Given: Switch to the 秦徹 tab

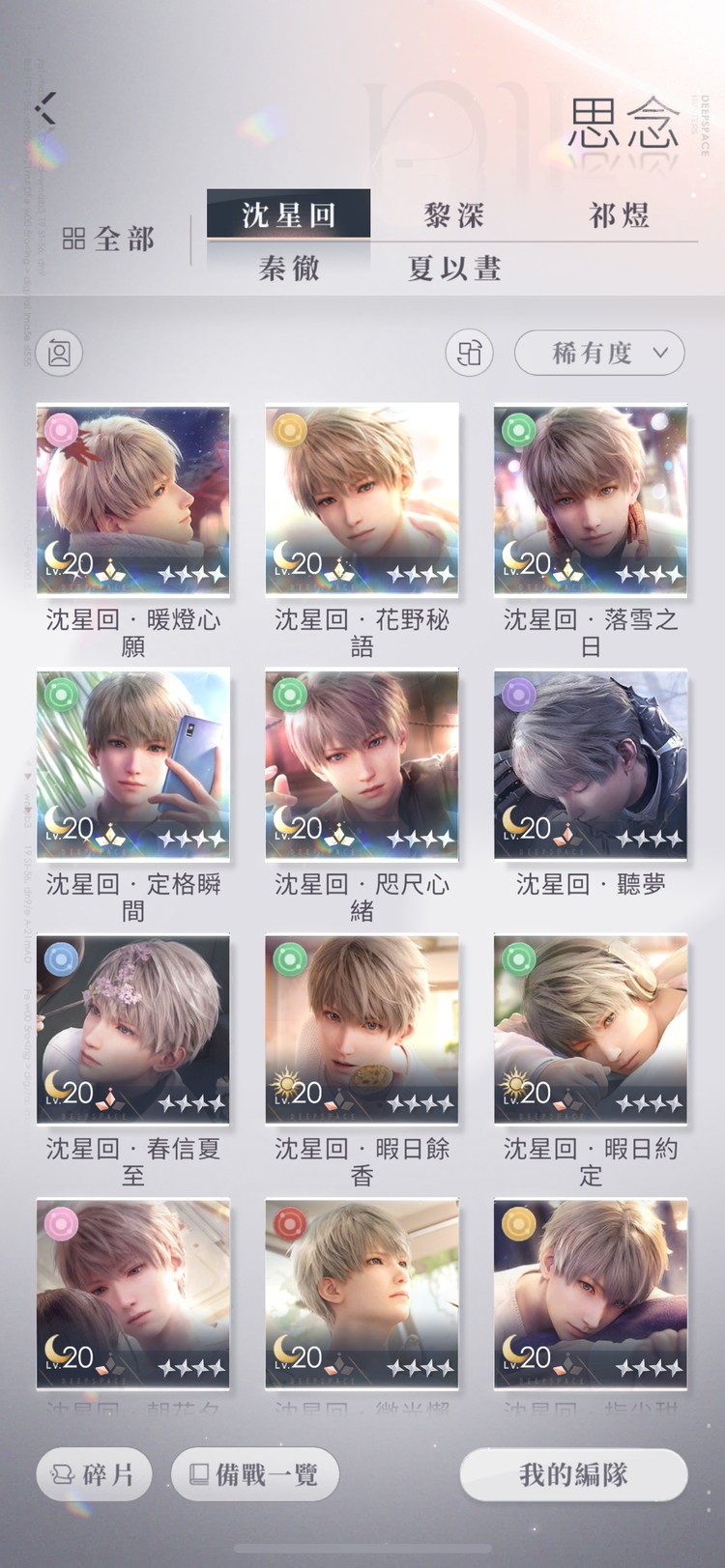Looking at the screenshot, I should (x=288, y=268).
